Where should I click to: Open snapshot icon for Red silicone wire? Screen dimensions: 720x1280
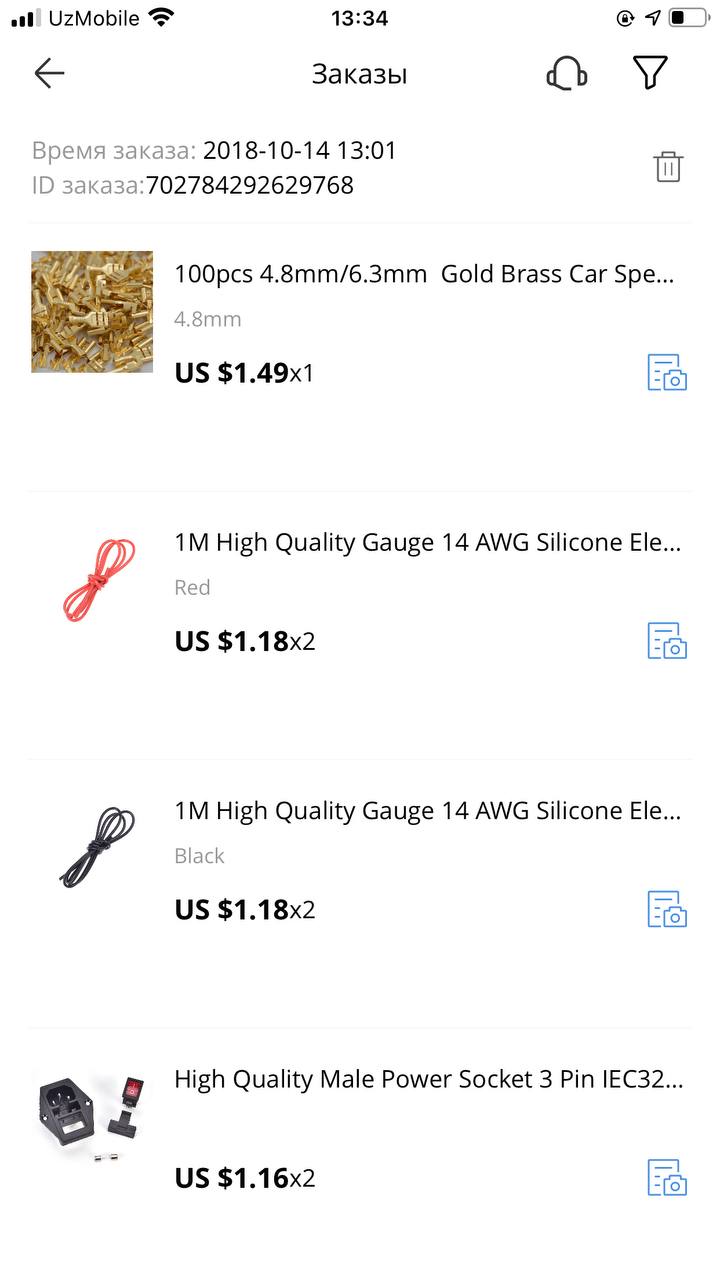tap(667, 640)
